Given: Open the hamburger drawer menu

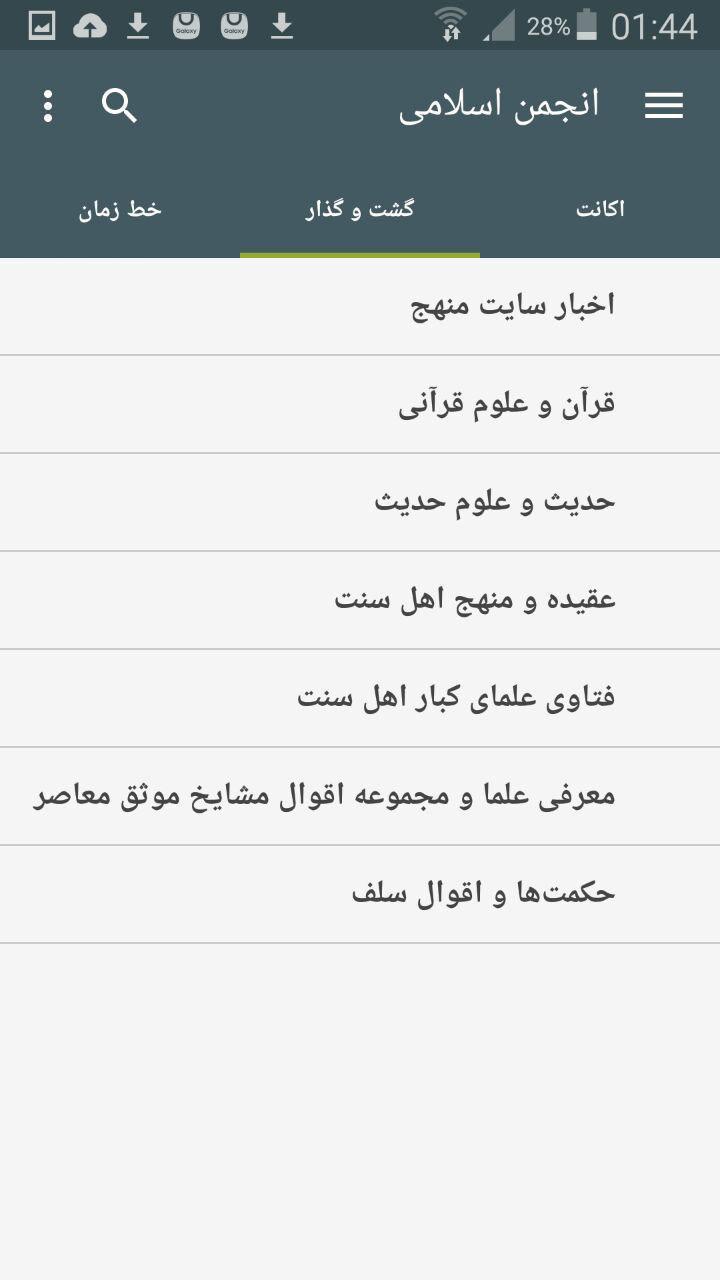Looking at the screenshot, I should pos(663,106).
